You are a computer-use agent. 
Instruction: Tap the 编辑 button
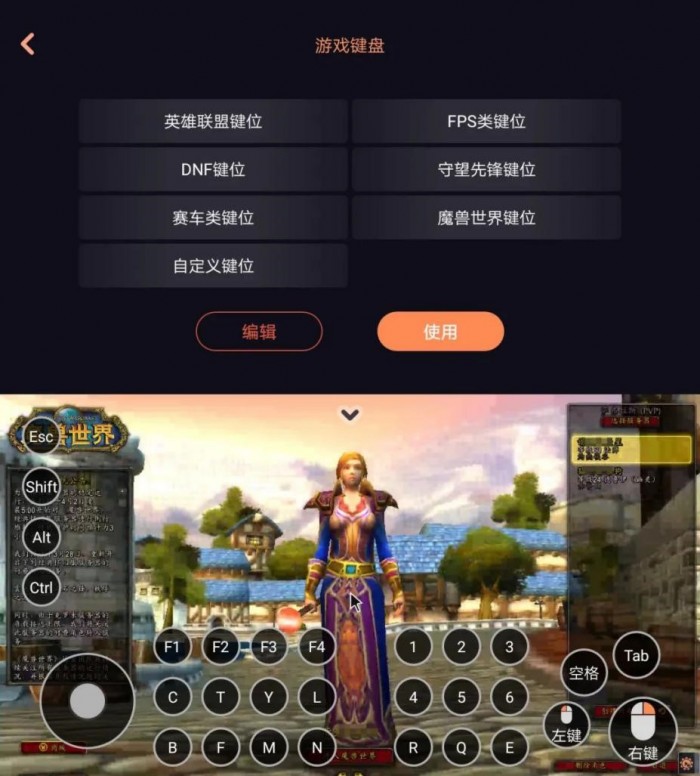259,332
